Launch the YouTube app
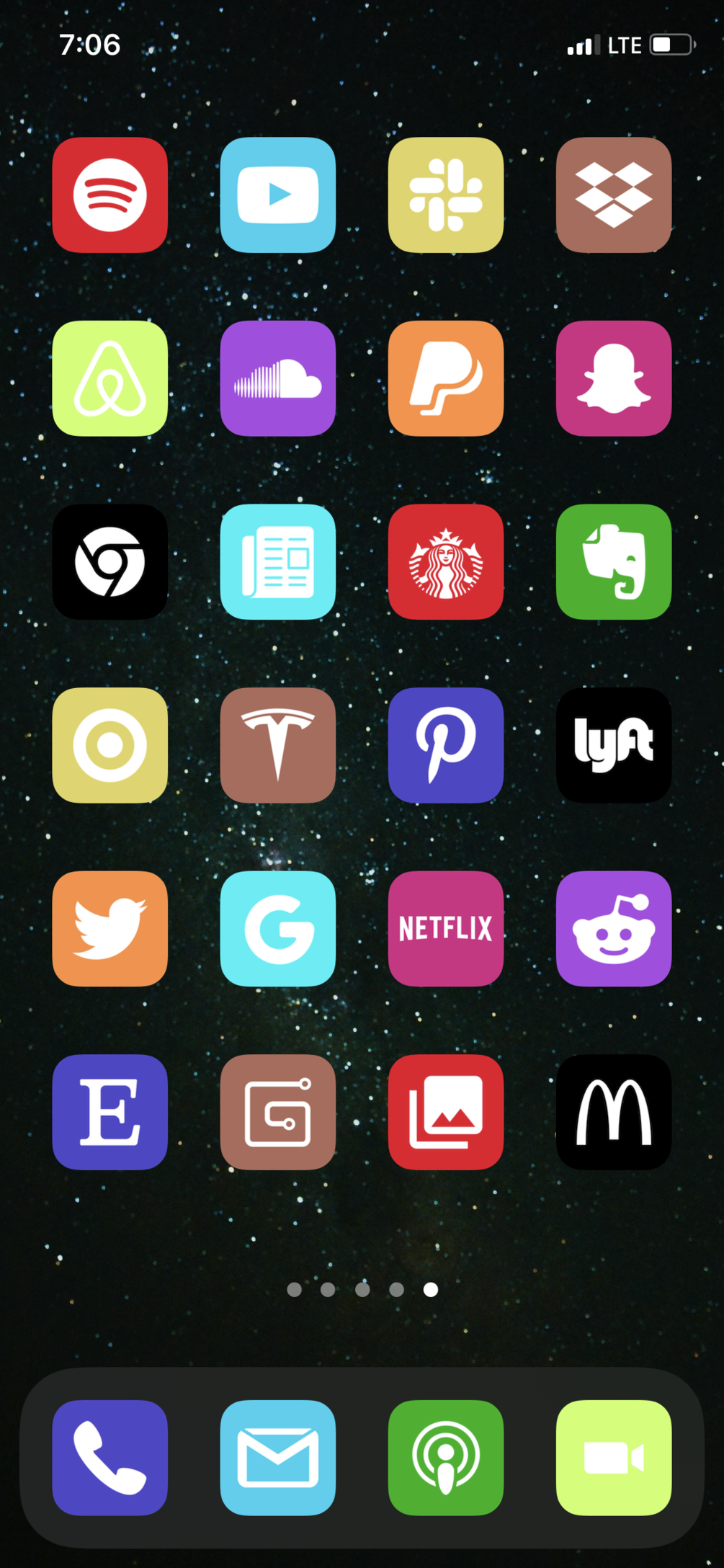 tap(278, 195)
